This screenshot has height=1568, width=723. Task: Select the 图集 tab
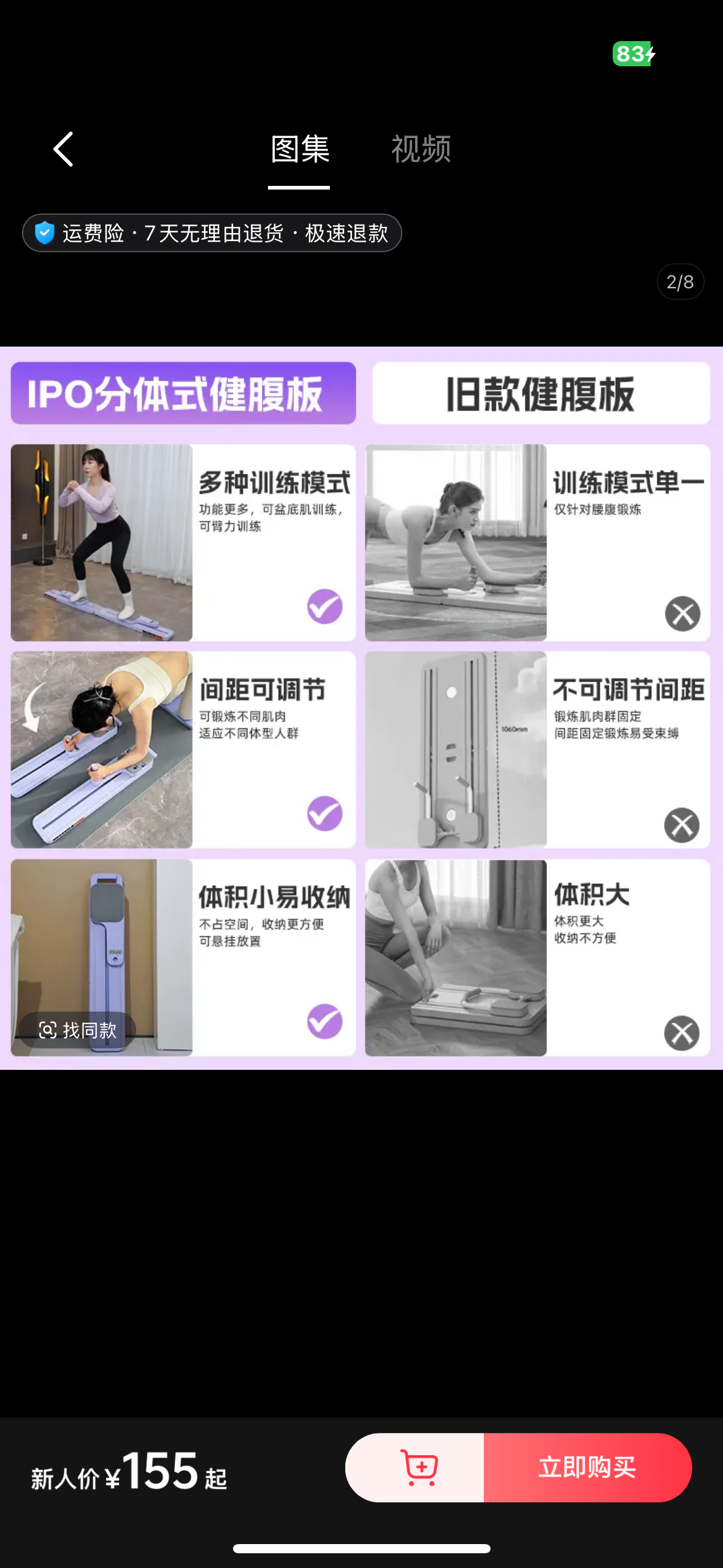[300, 149]
